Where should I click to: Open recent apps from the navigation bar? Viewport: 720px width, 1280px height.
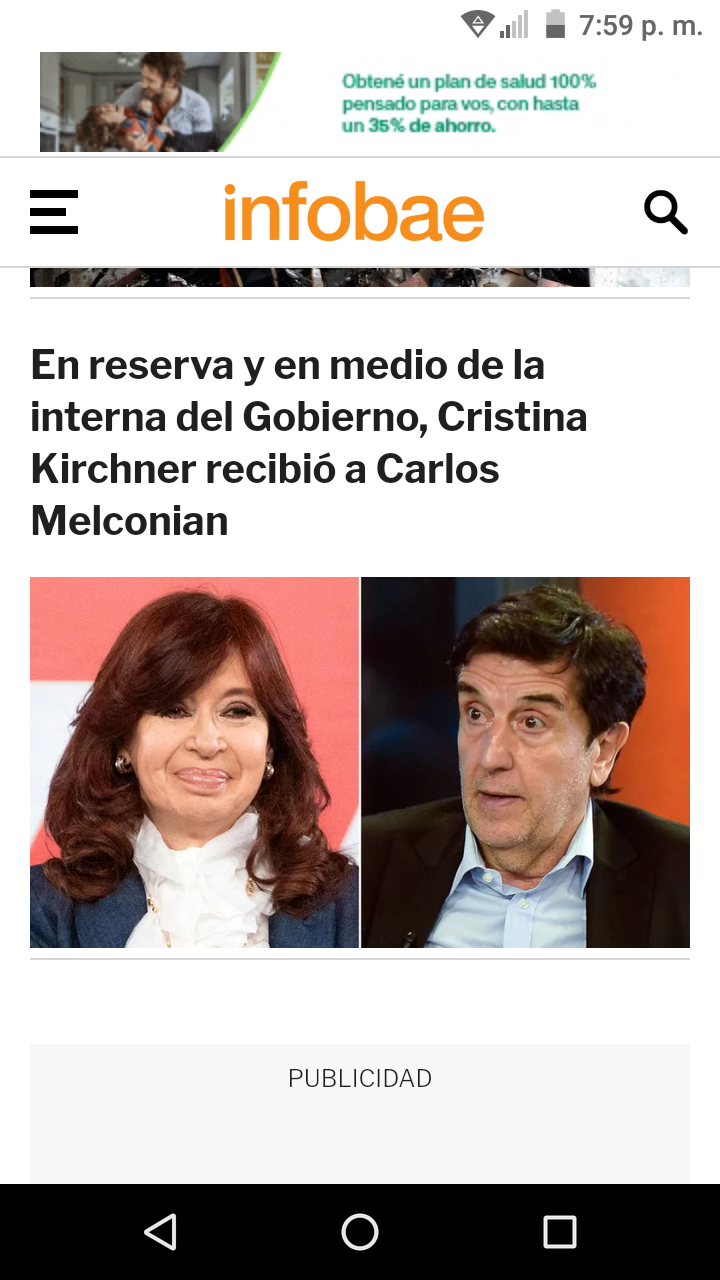click(560, 1232)
